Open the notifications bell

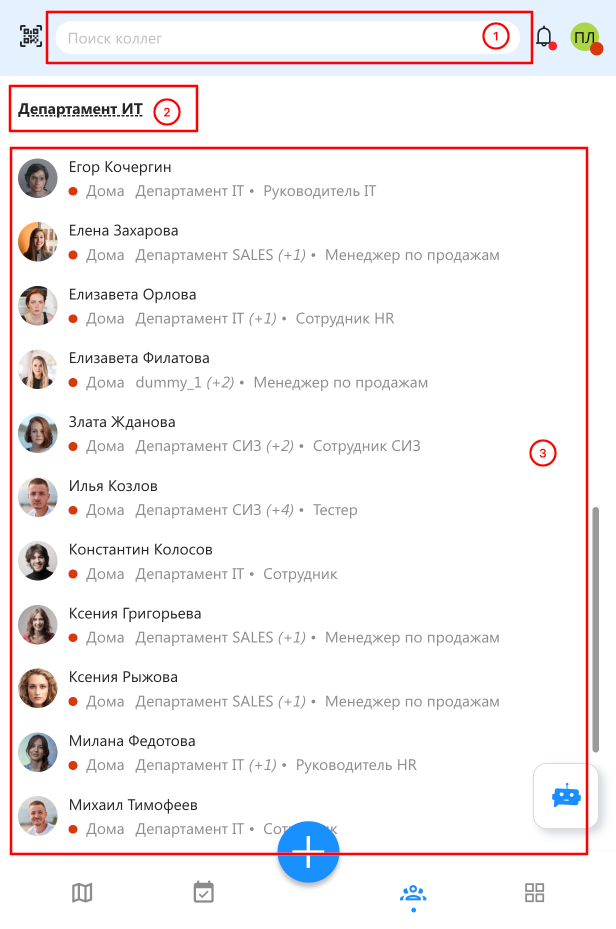(x=544, y=37)
